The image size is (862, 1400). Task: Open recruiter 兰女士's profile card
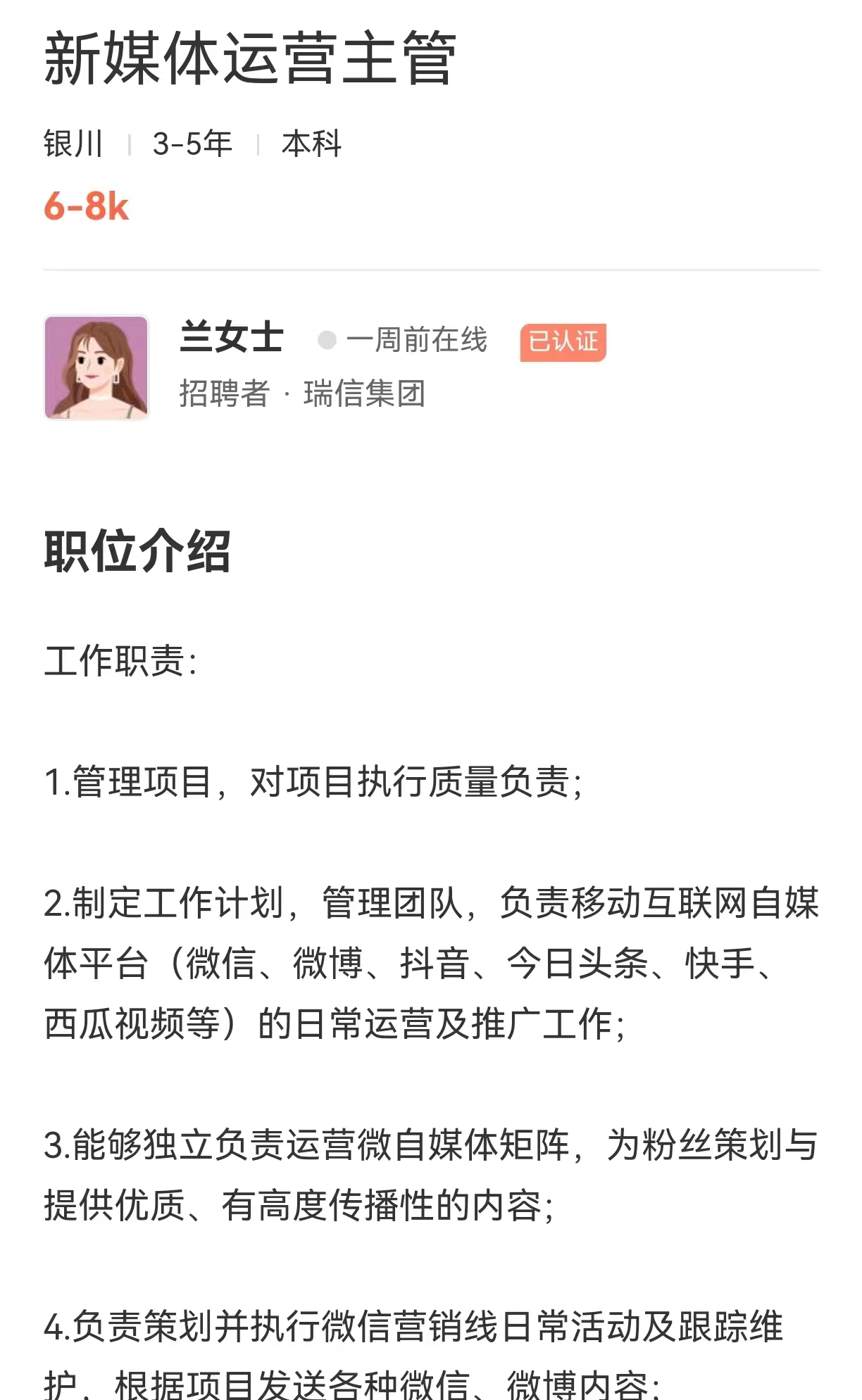(232, 338)
